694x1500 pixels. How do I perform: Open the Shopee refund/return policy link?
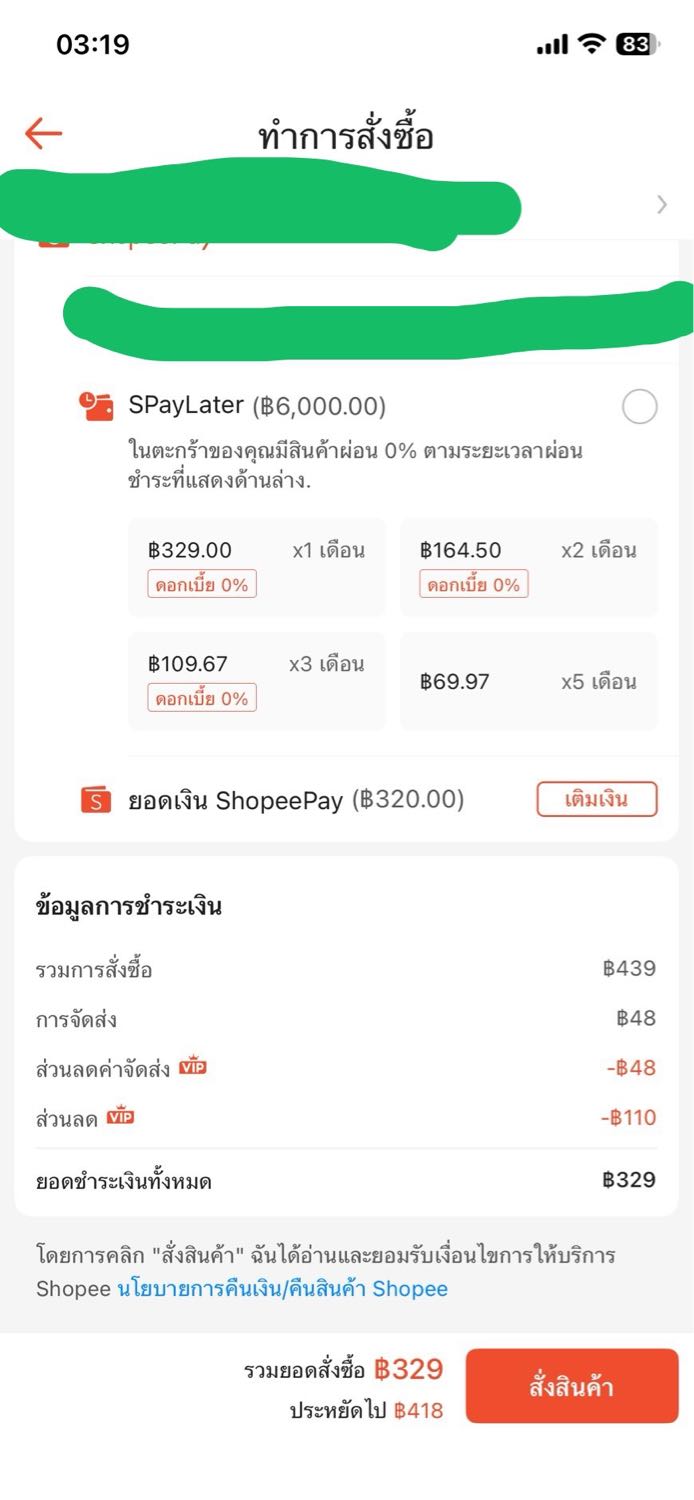(x=282, y=1289)
